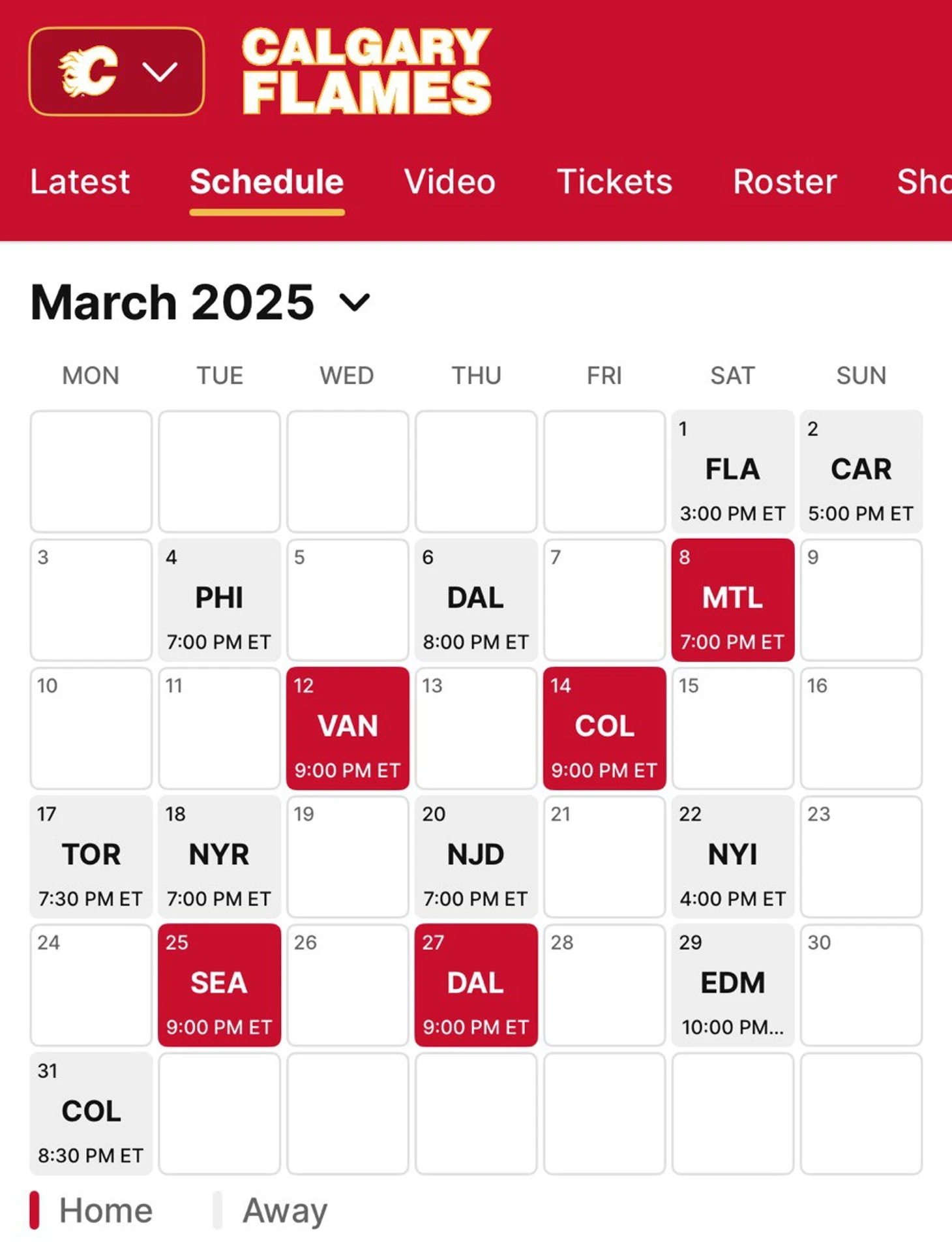
Task: Open the March 22 NYI game
Action: point(732,856)
